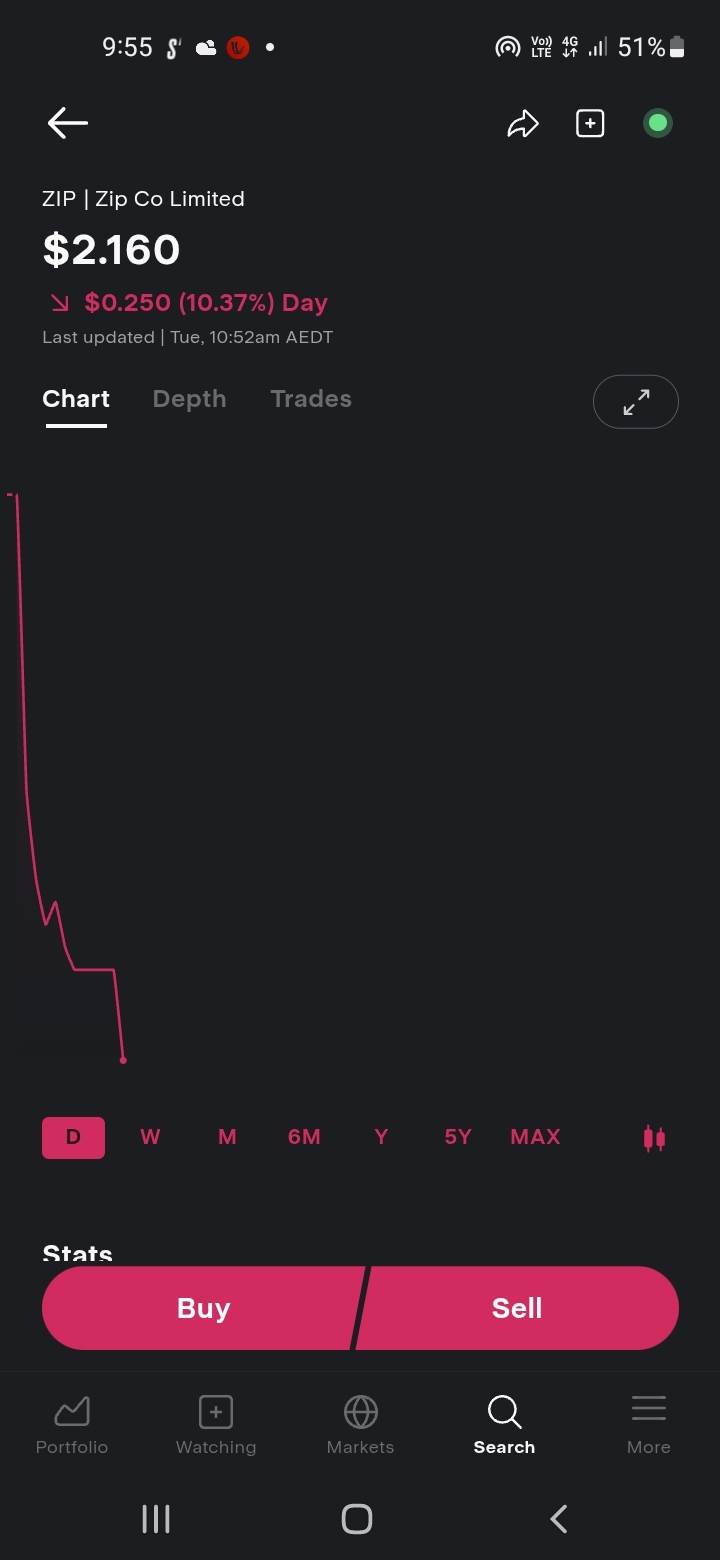Show the M chart range

[227, 1137]
